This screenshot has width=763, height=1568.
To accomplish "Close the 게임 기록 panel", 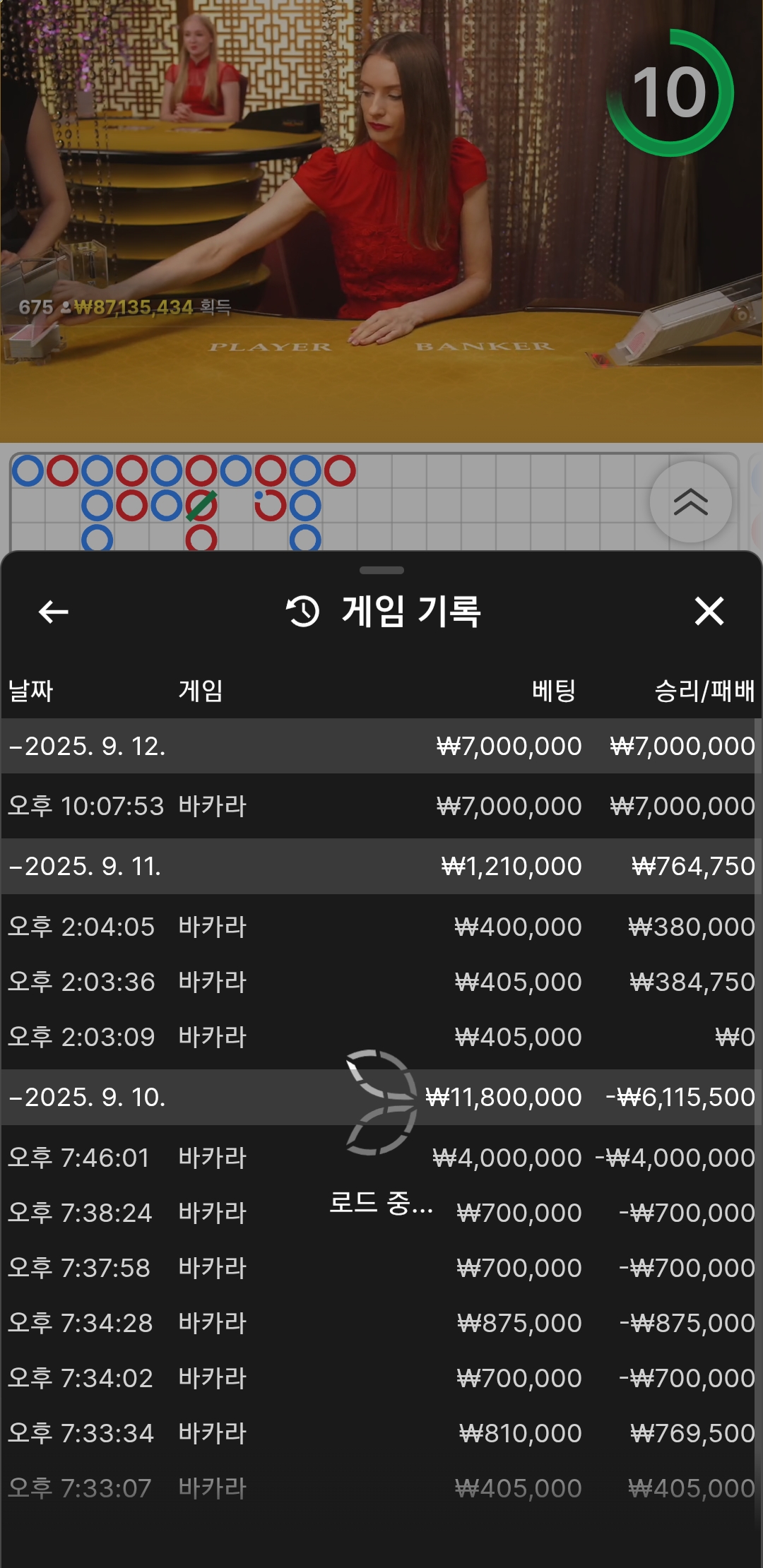I will pyautogui.click(x=709, y=612).
